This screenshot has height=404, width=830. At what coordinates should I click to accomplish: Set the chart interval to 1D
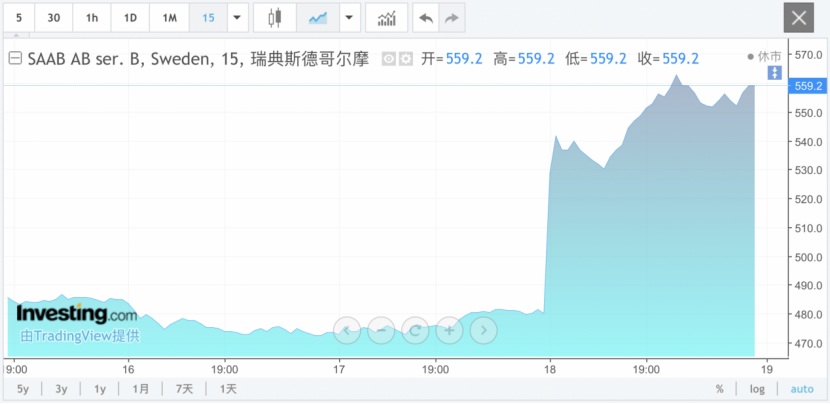130,18
